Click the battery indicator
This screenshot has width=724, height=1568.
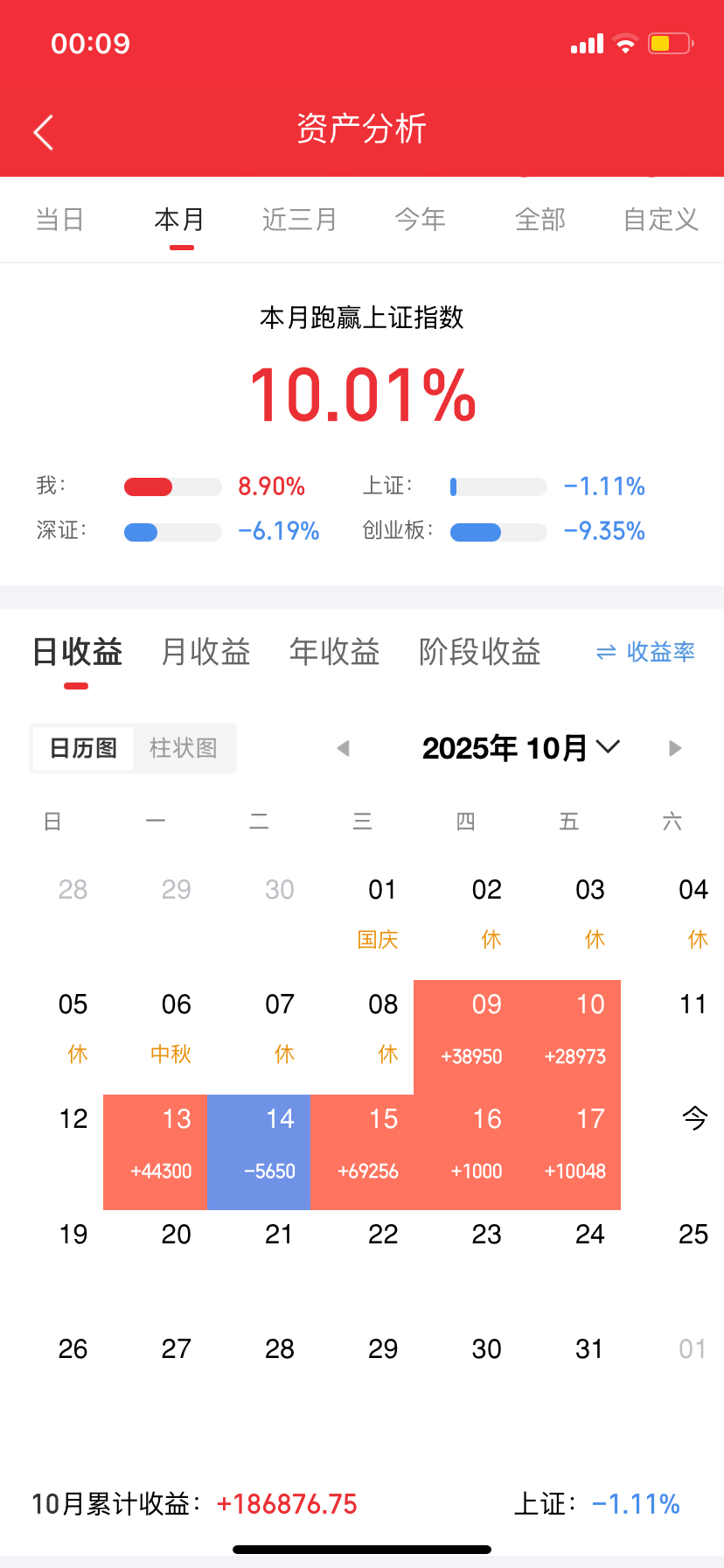click(x=670, y=43)
